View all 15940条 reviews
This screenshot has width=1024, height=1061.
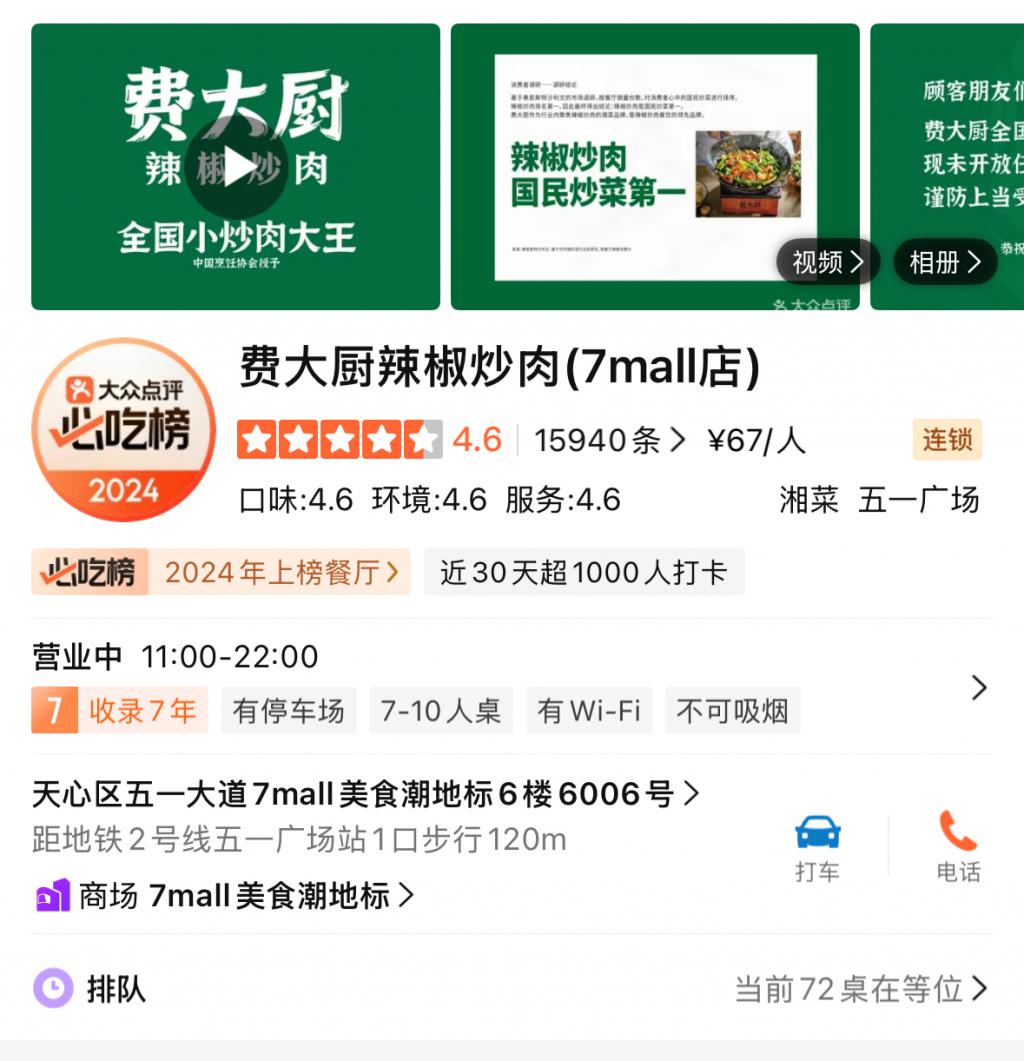(x=609, y=440)
